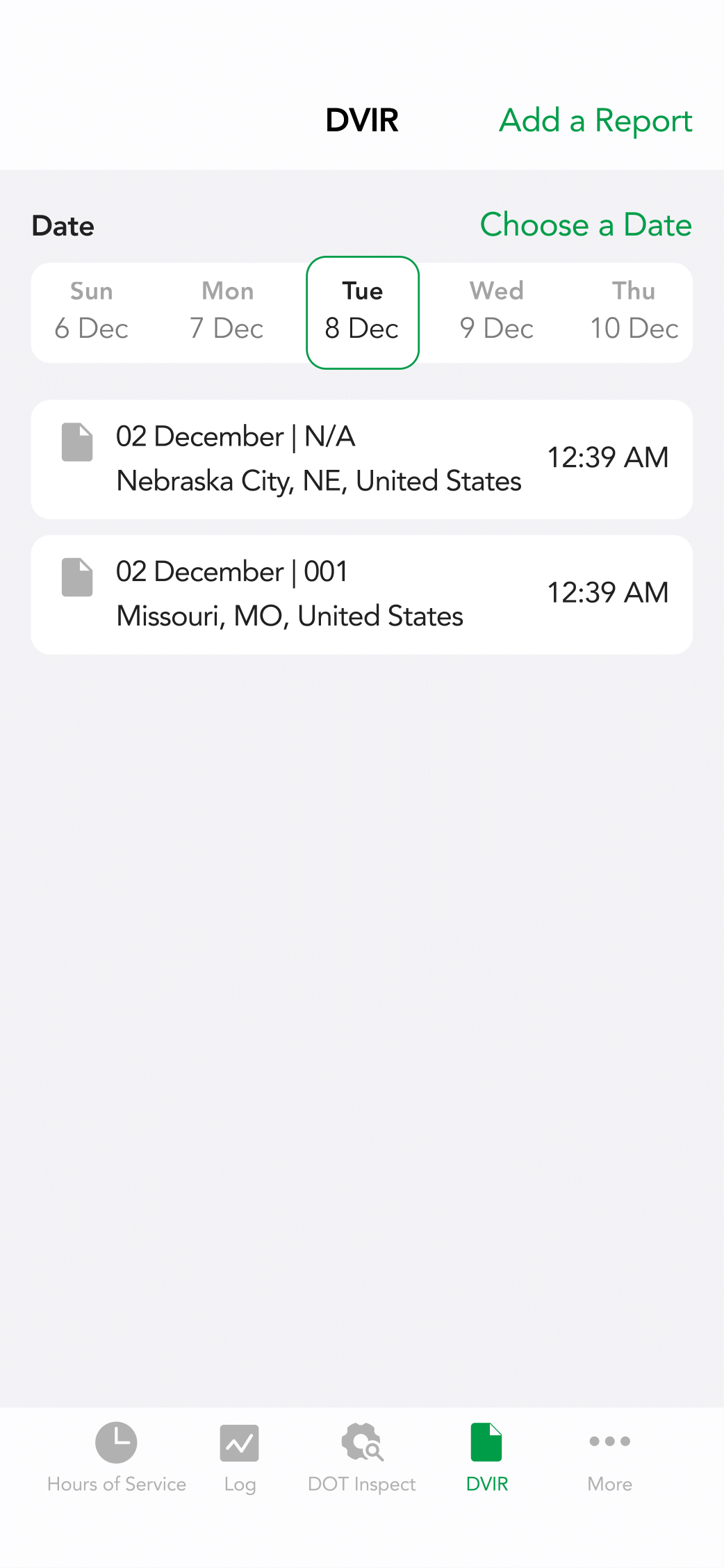Switch to the Hours of Service tab
This screenshot has height=1568, width=724.
tap(117, 1457)
